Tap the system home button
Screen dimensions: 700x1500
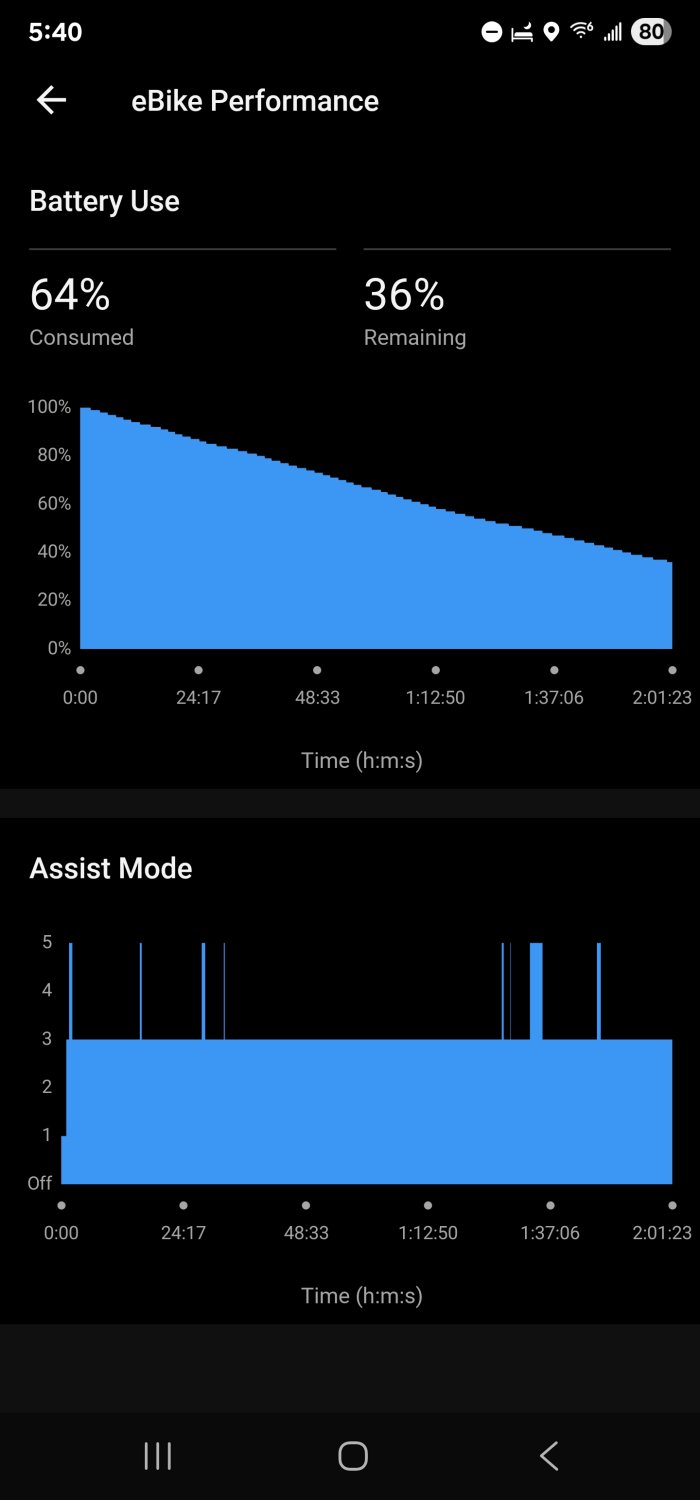352,1456
